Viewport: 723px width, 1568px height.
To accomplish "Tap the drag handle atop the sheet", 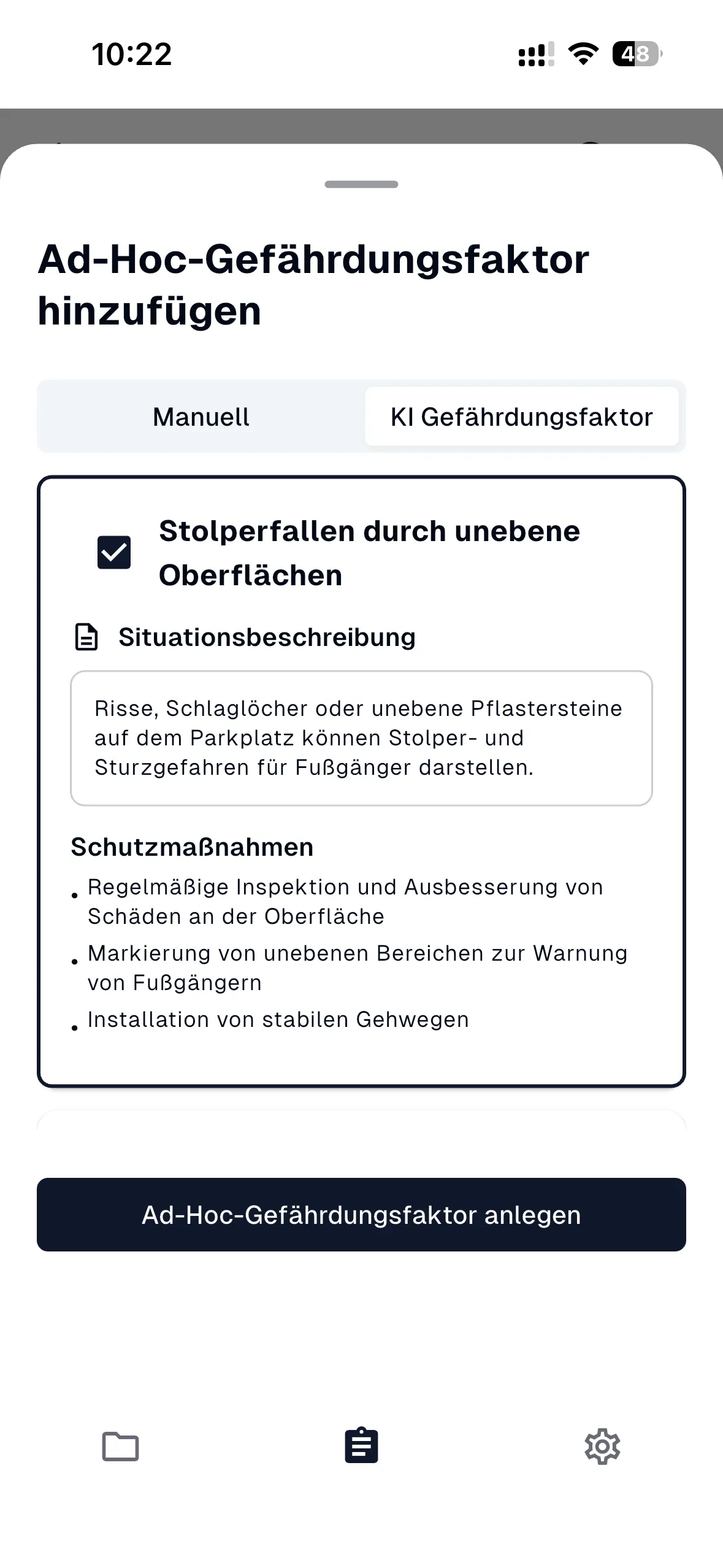I will (361, 183).
